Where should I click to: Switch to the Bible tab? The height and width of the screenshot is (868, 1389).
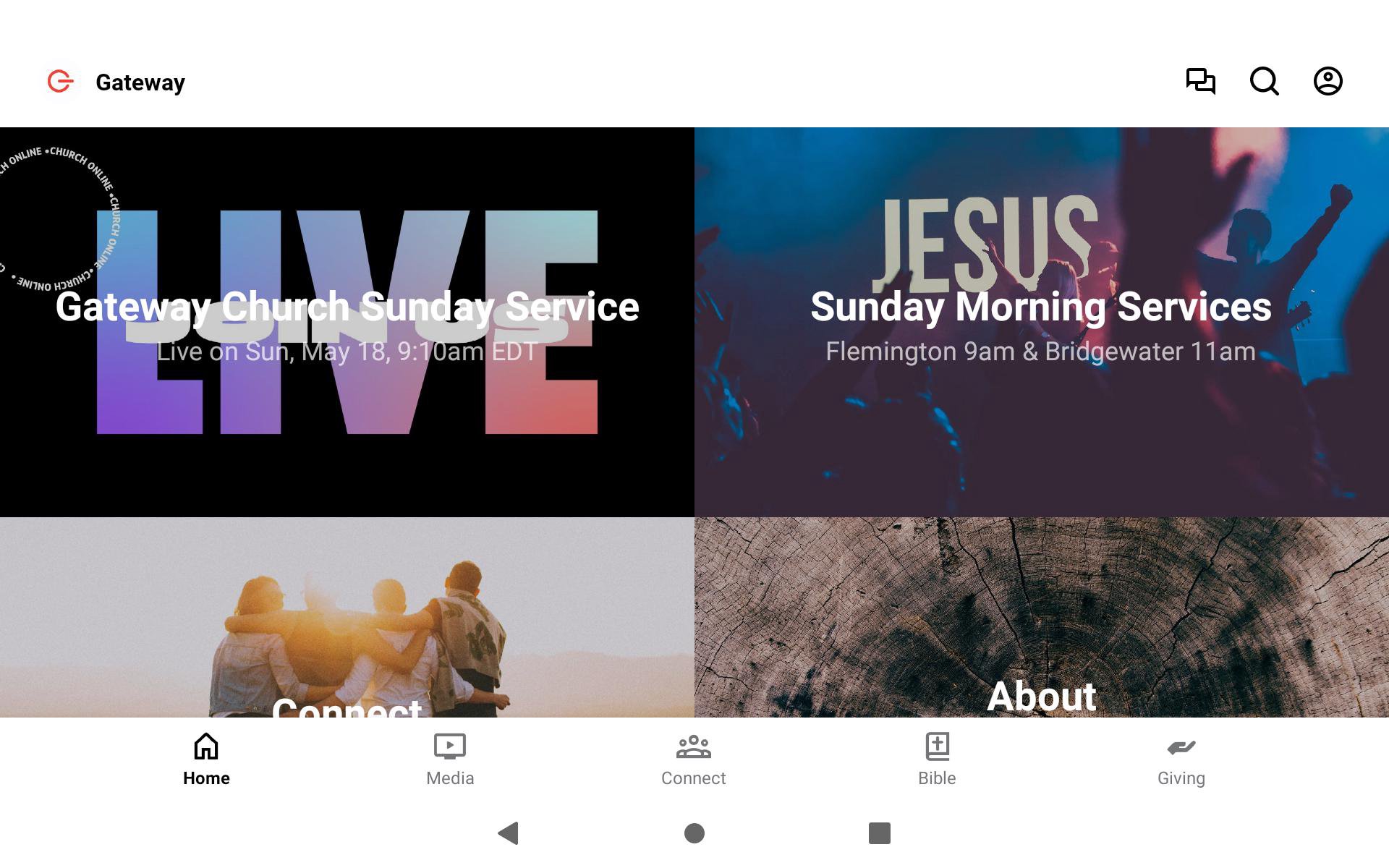(x=937, y=759)
